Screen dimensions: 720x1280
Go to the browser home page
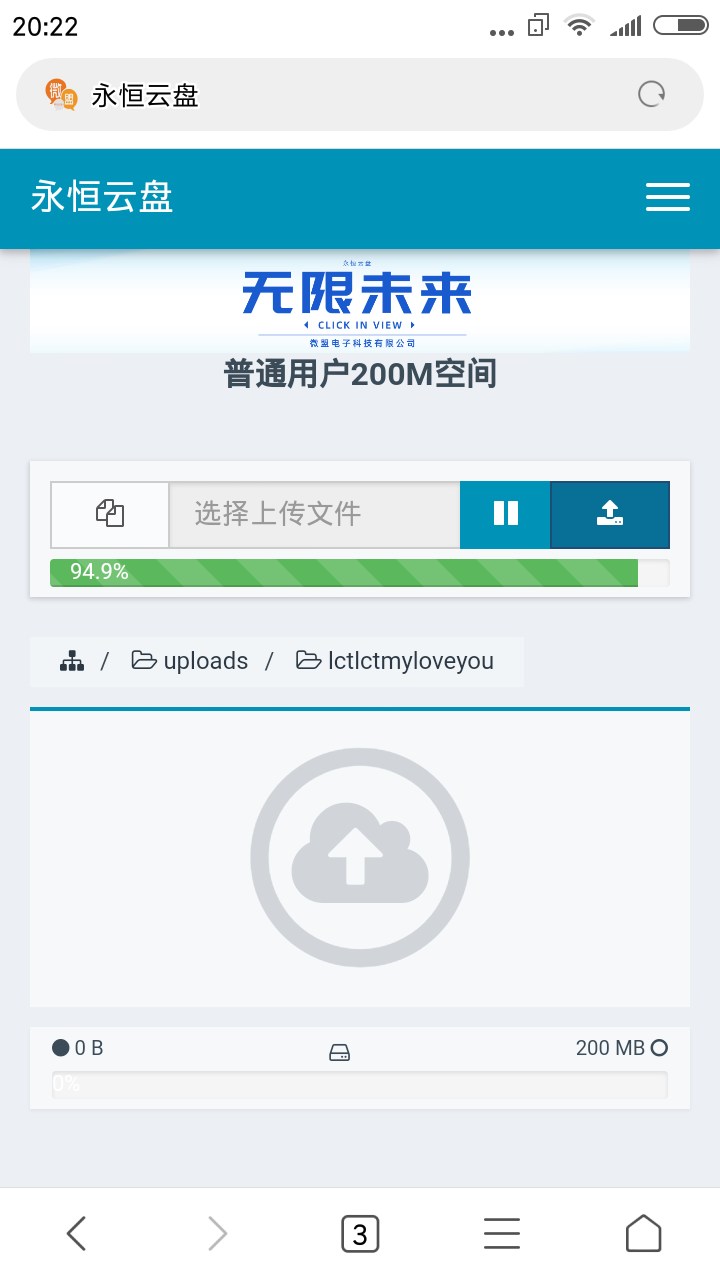(643, 1234)
